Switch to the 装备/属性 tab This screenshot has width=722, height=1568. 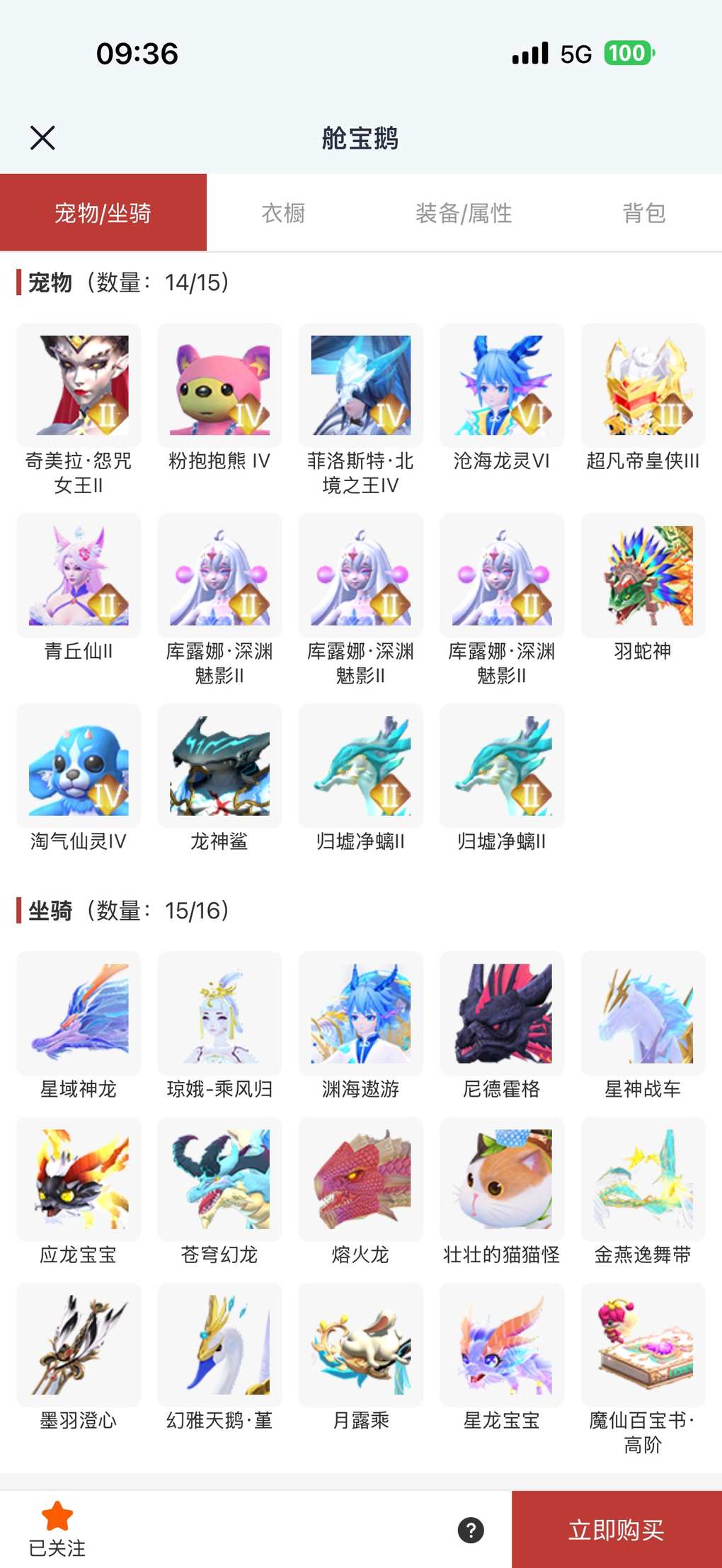464,213
